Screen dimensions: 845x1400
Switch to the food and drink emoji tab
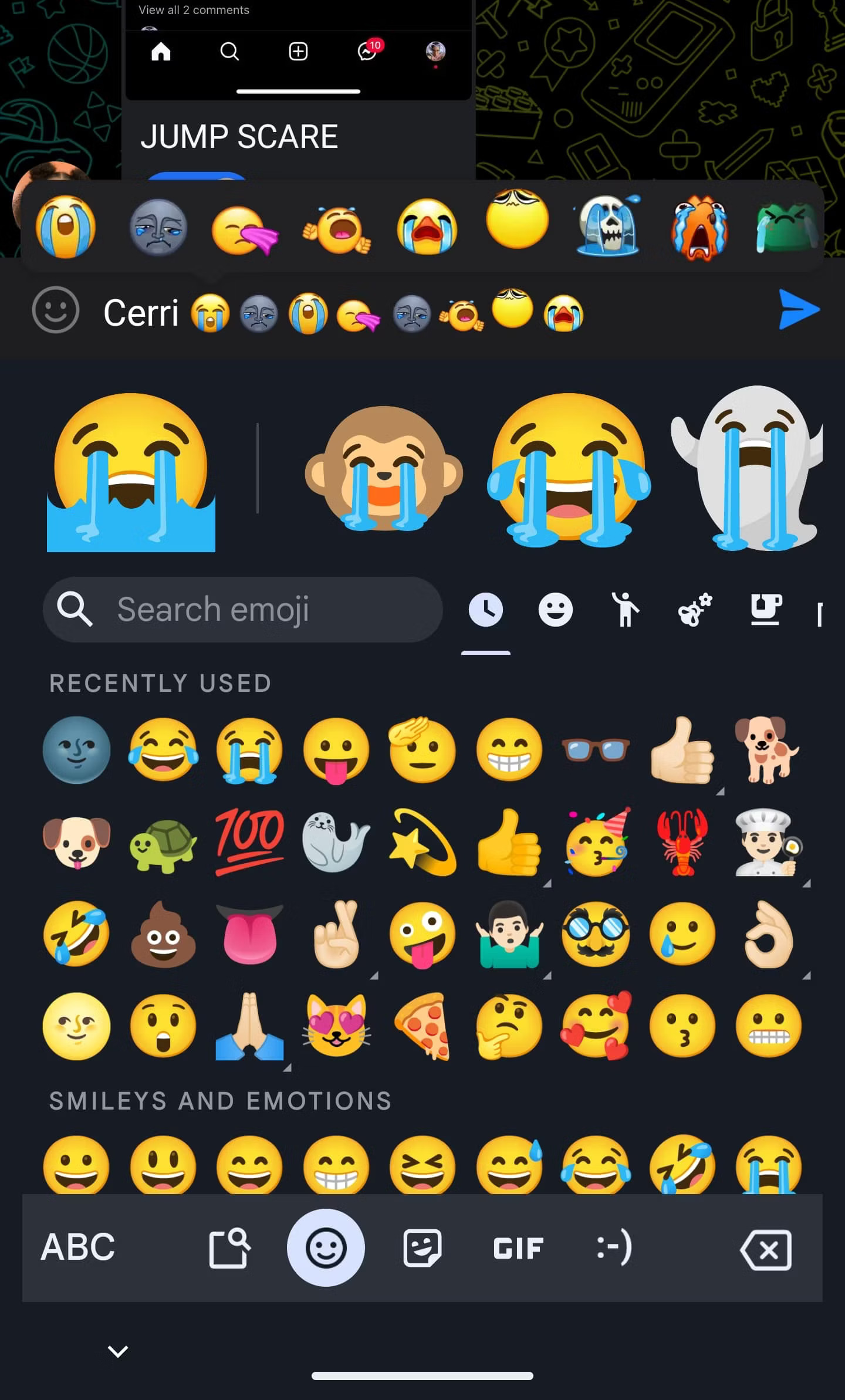pos(766,610)
